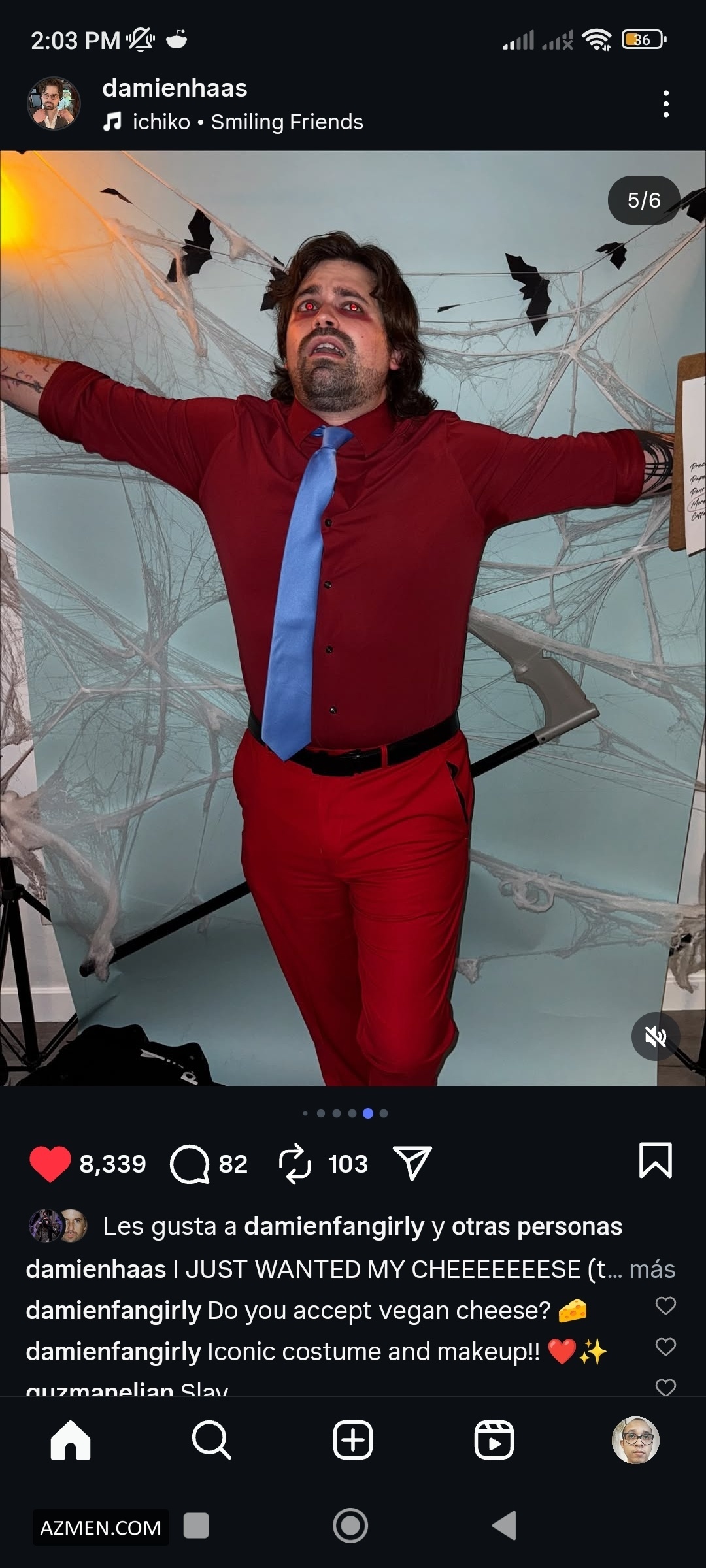Bookmark this post

click(x=655, y=1161)
